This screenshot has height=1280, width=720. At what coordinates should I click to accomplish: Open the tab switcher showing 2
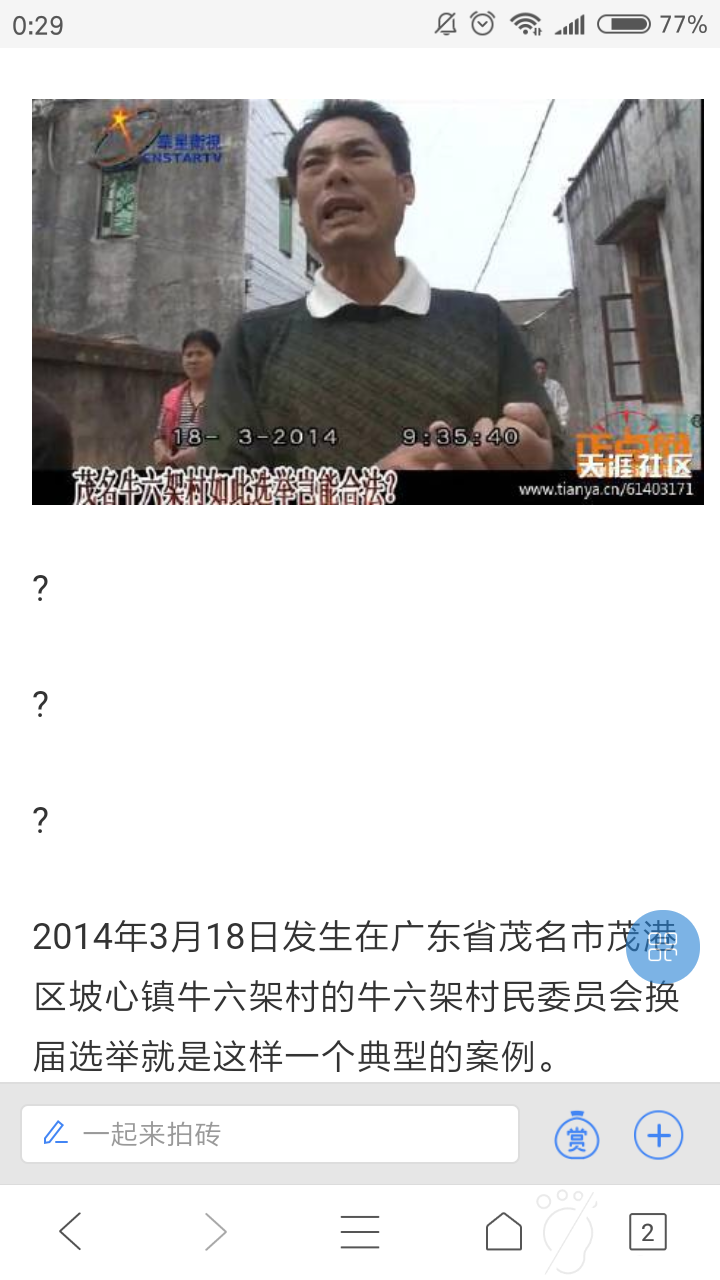pyautogui.click(x=647, y=1232)
